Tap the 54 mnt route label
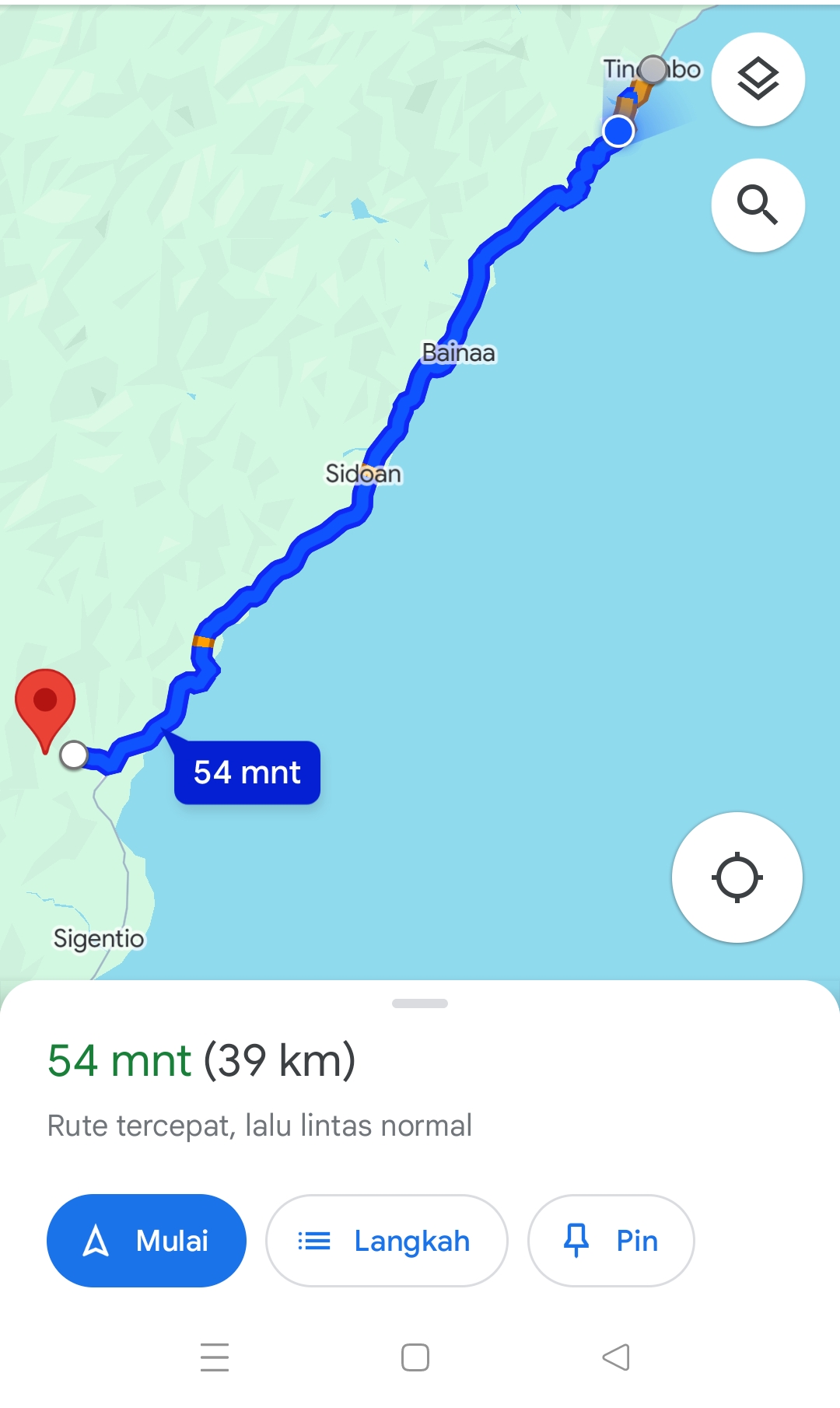The image size is (840, 1408). coord(247,772)
